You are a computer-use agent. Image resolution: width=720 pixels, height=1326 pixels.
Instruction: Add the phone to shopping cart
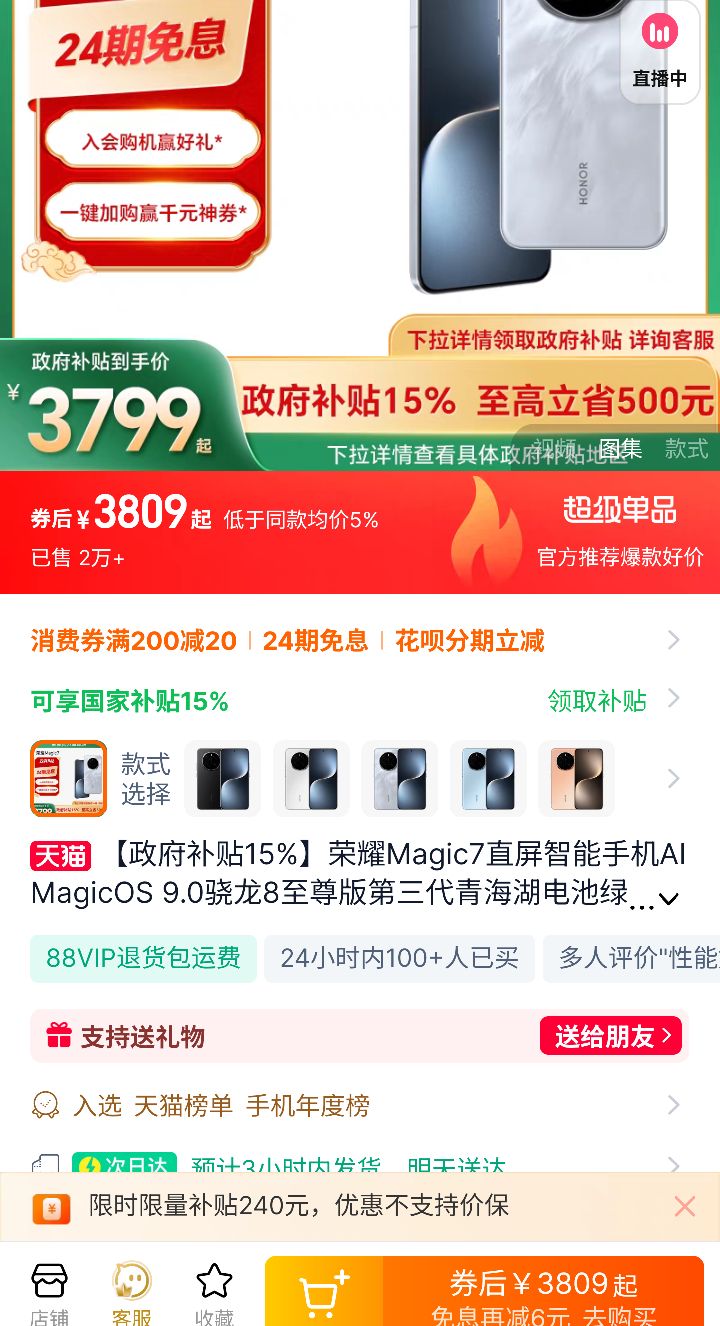(x=324, y=1295)
